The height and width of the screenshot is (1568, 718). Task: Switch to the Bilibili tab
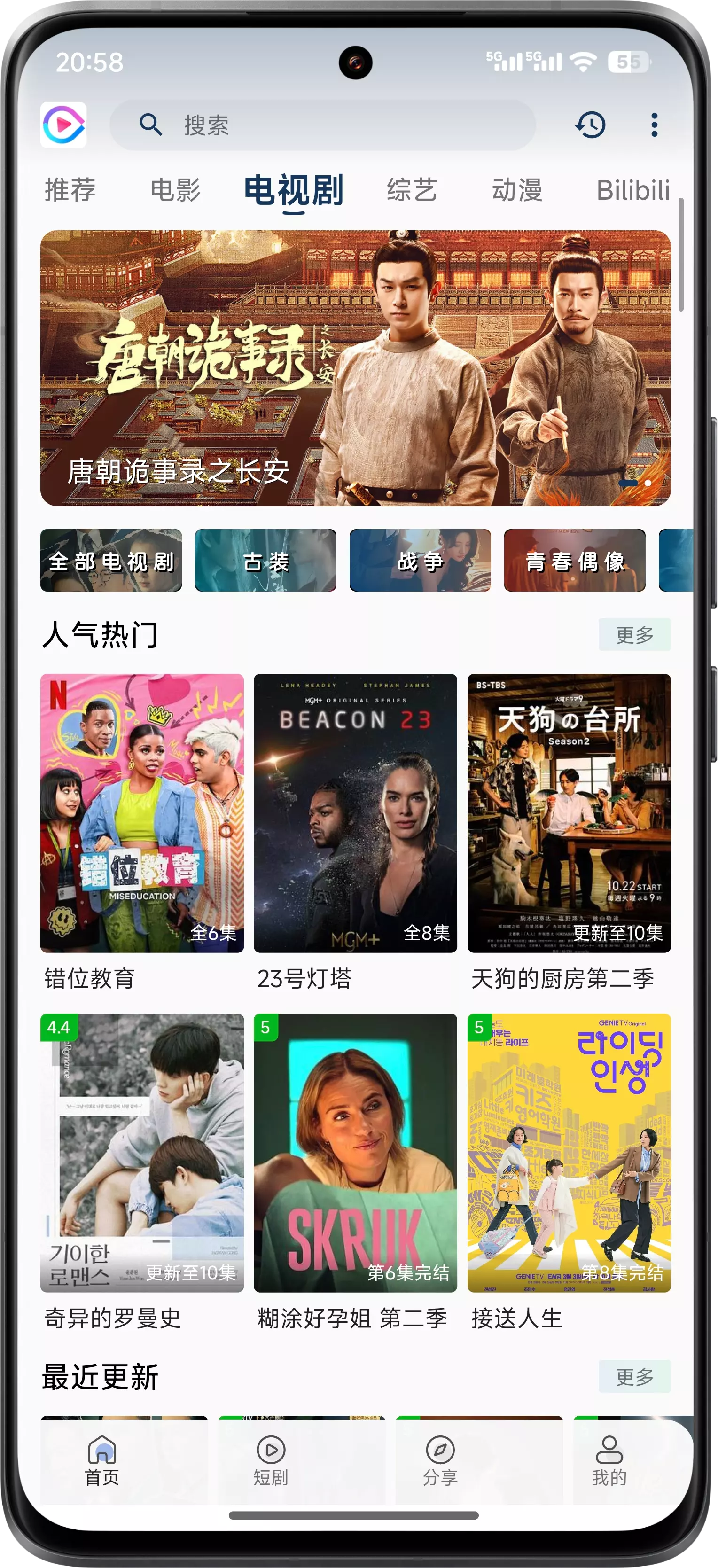(633, 190)
